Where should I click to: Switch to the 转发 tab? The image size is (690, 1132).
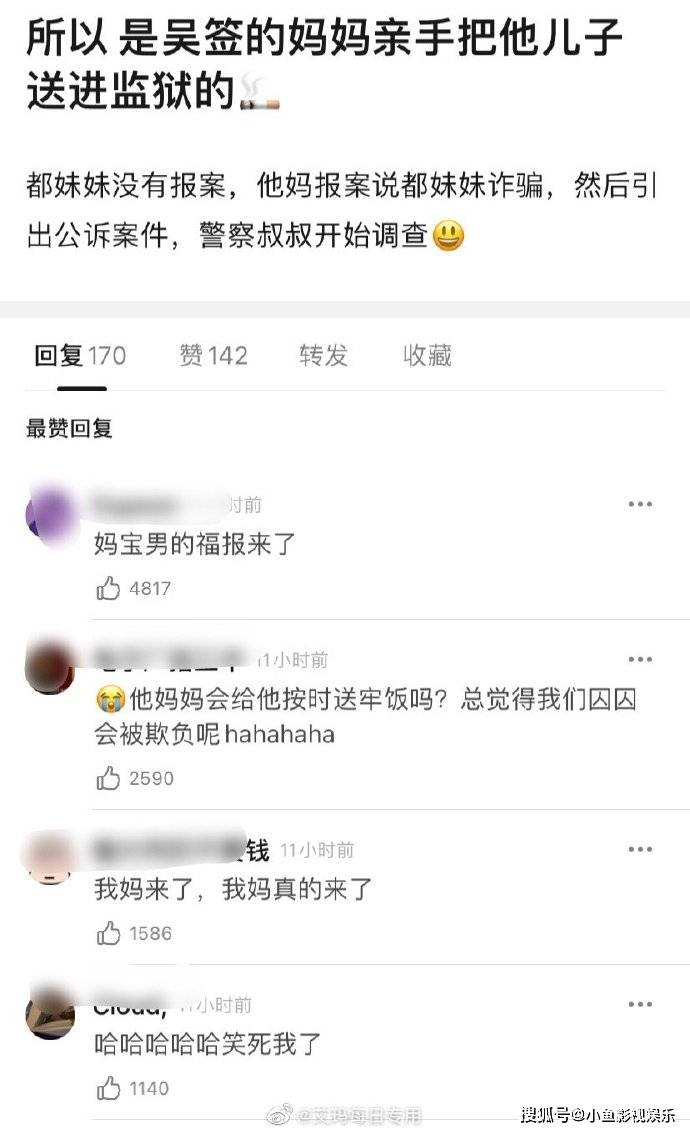click(x=323, y=356)
